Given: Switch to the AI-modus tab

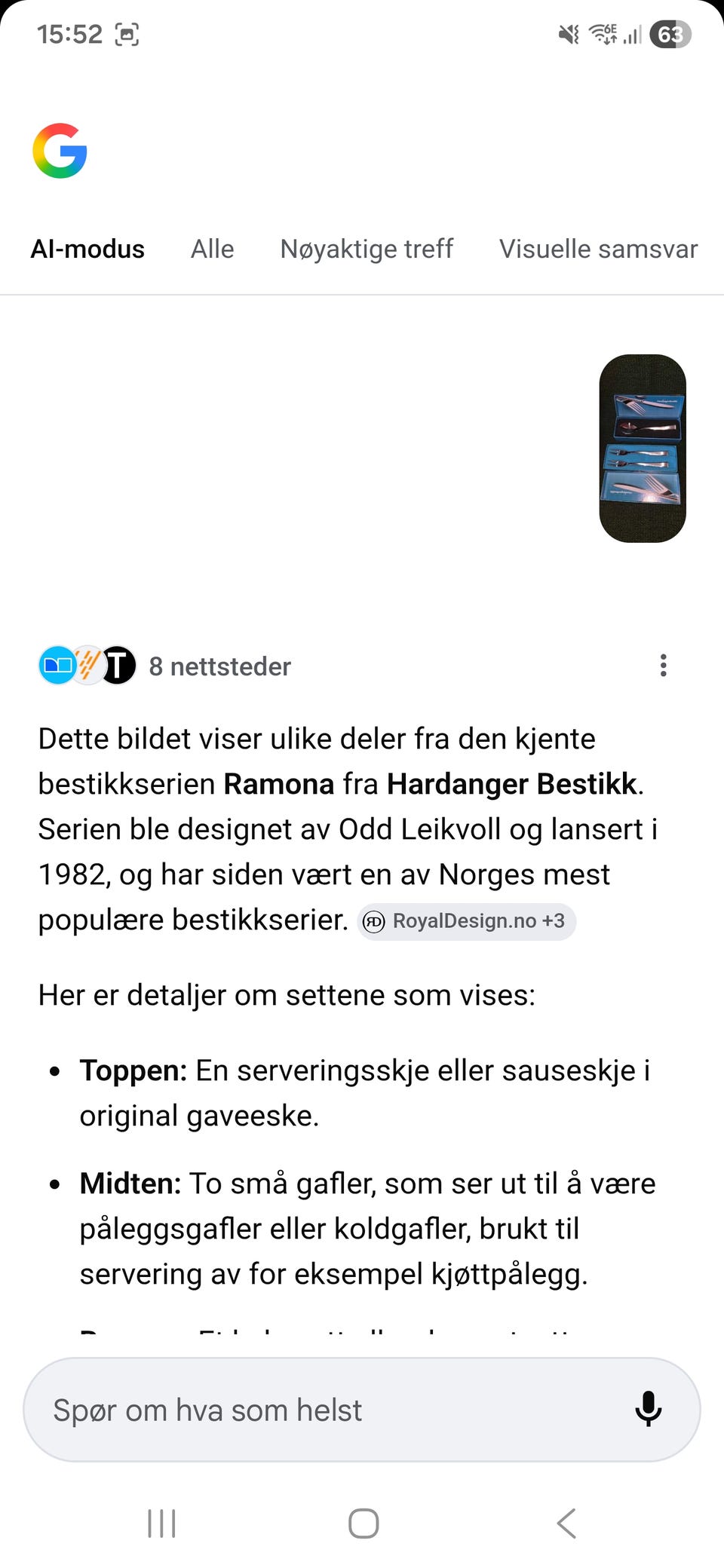Looking at the screenshot, I should (x=87, y=249).
